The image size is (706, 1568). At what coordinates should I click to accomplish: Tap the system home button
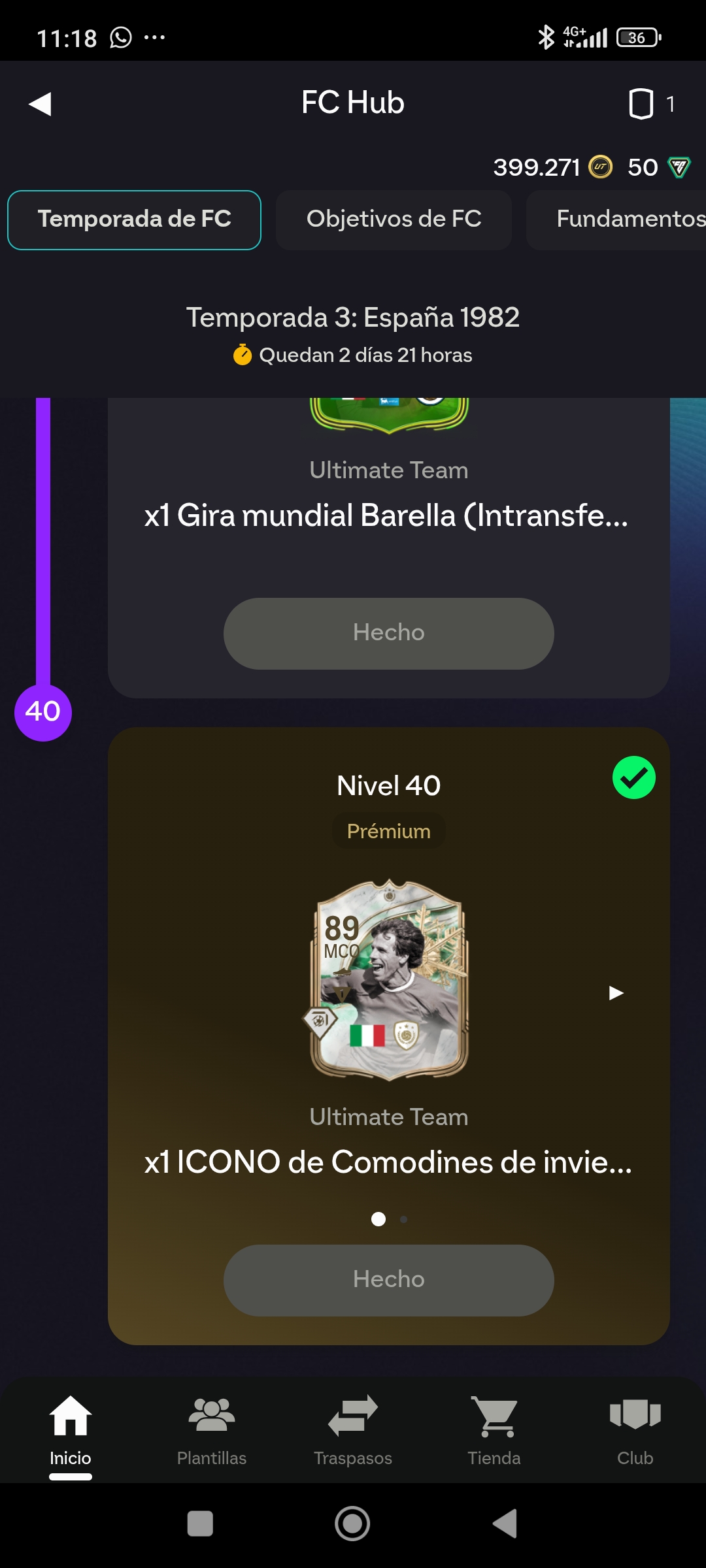[352, 1524]
